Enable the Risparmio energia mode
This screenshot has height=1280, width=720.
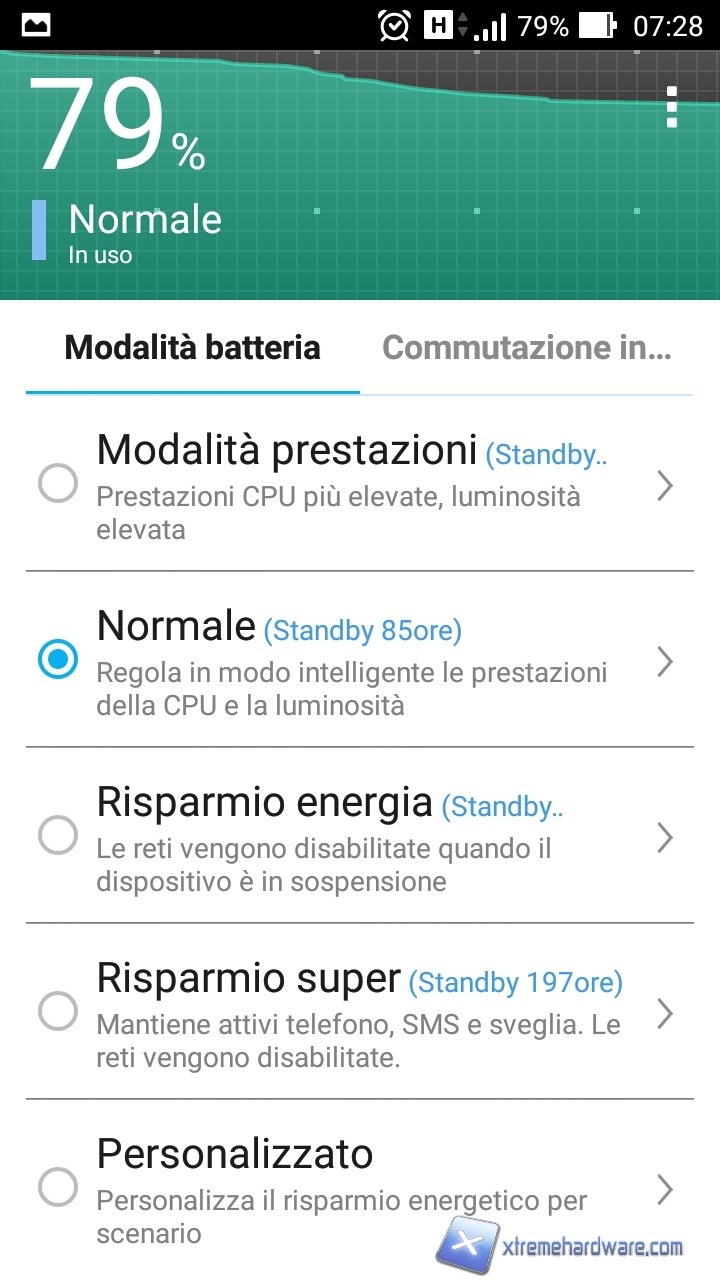pyautogui.click(x=58, y=836)
